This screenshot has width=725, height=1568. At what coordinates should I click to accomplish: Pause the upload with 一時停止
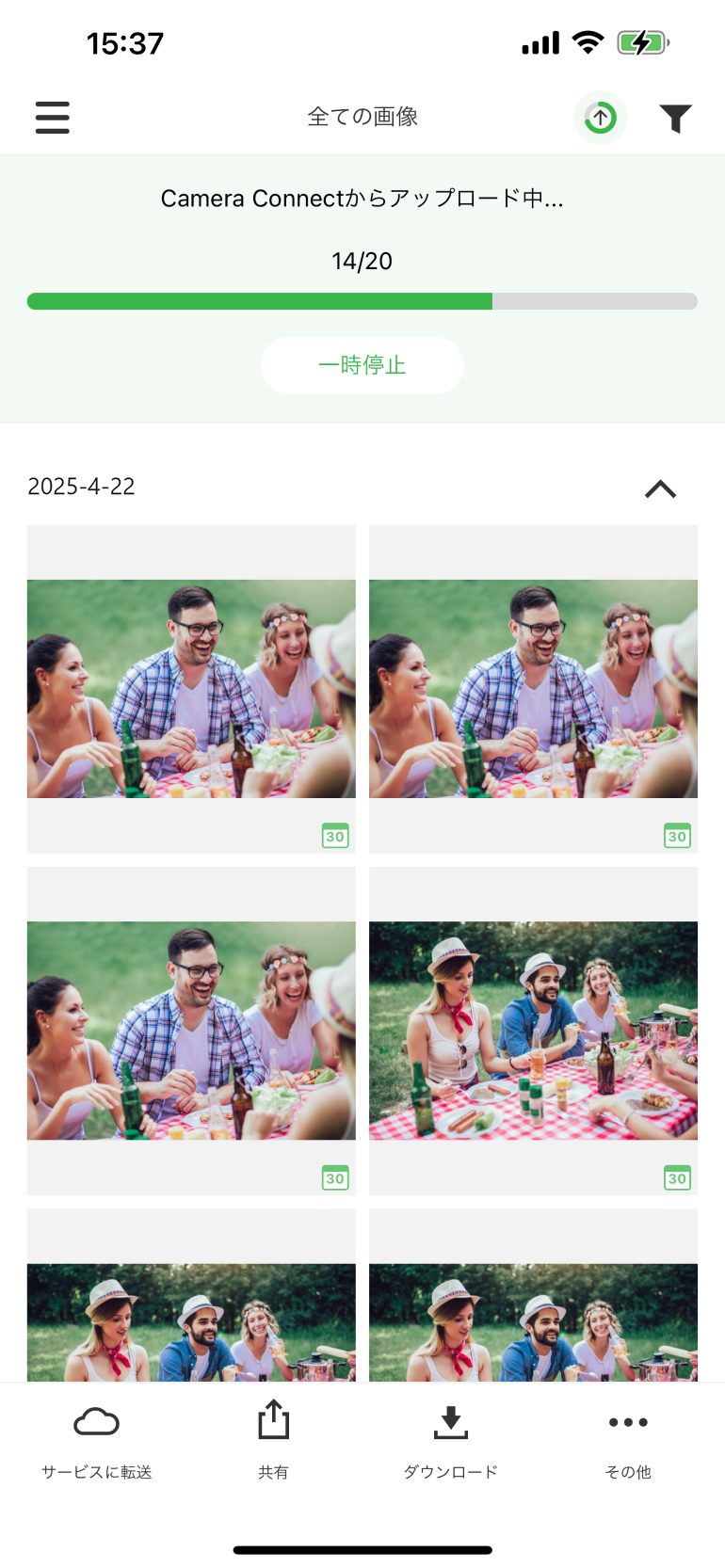pyautogui.click(x=362, y=365)
